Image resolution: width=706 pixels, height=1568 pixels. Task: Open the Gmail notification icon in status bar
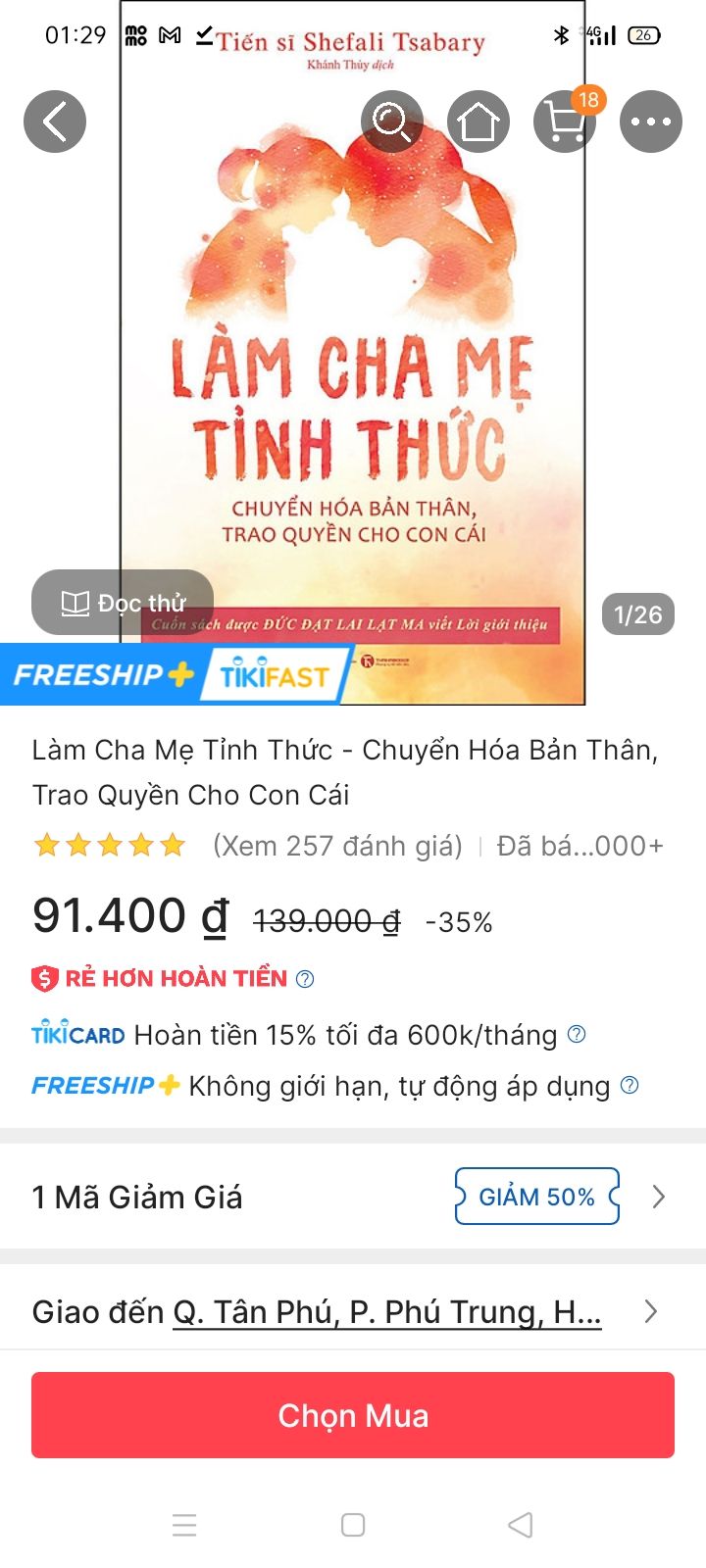[x=171, y=35]
